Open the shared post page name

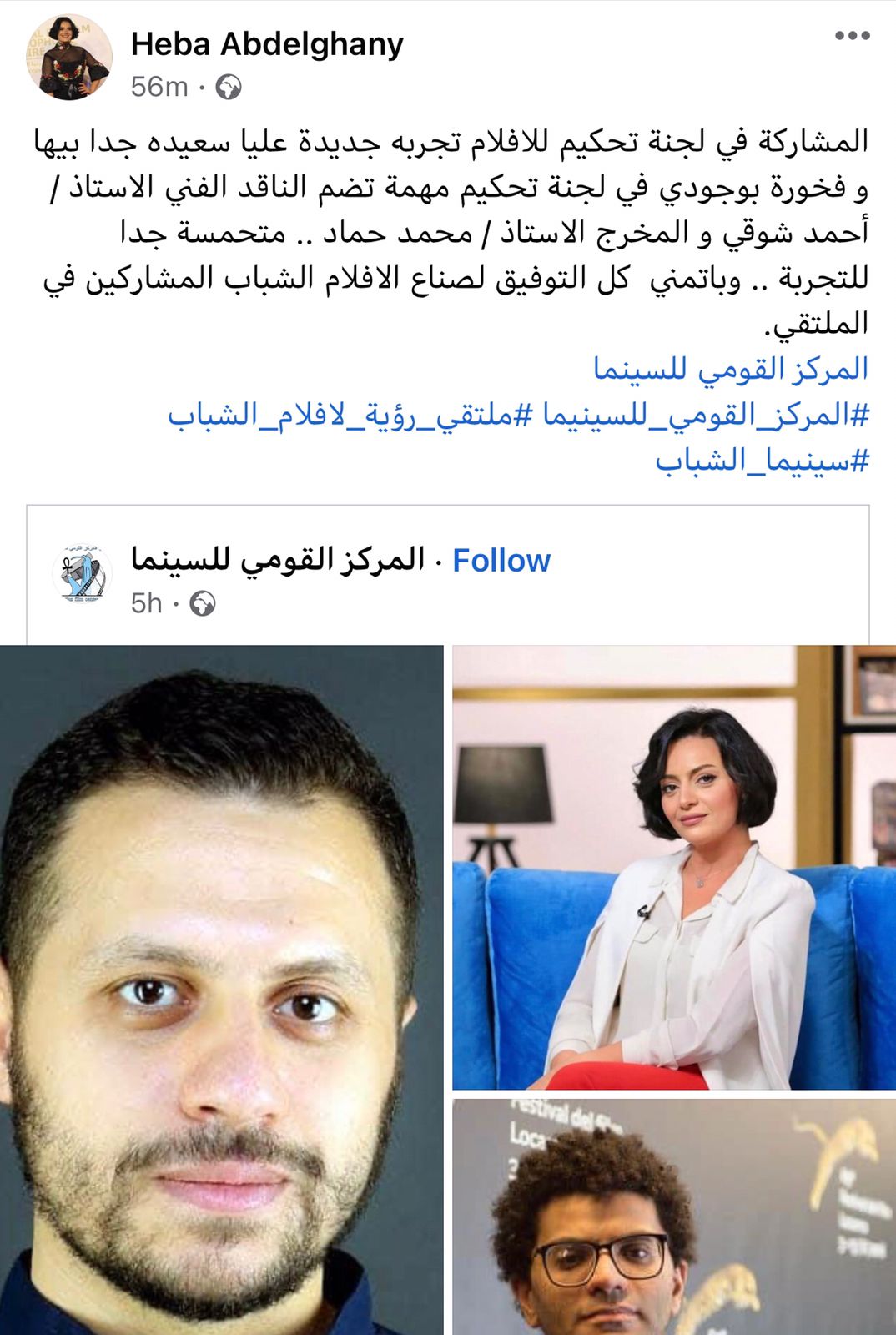pyautogui.click(x=278, y=560)
